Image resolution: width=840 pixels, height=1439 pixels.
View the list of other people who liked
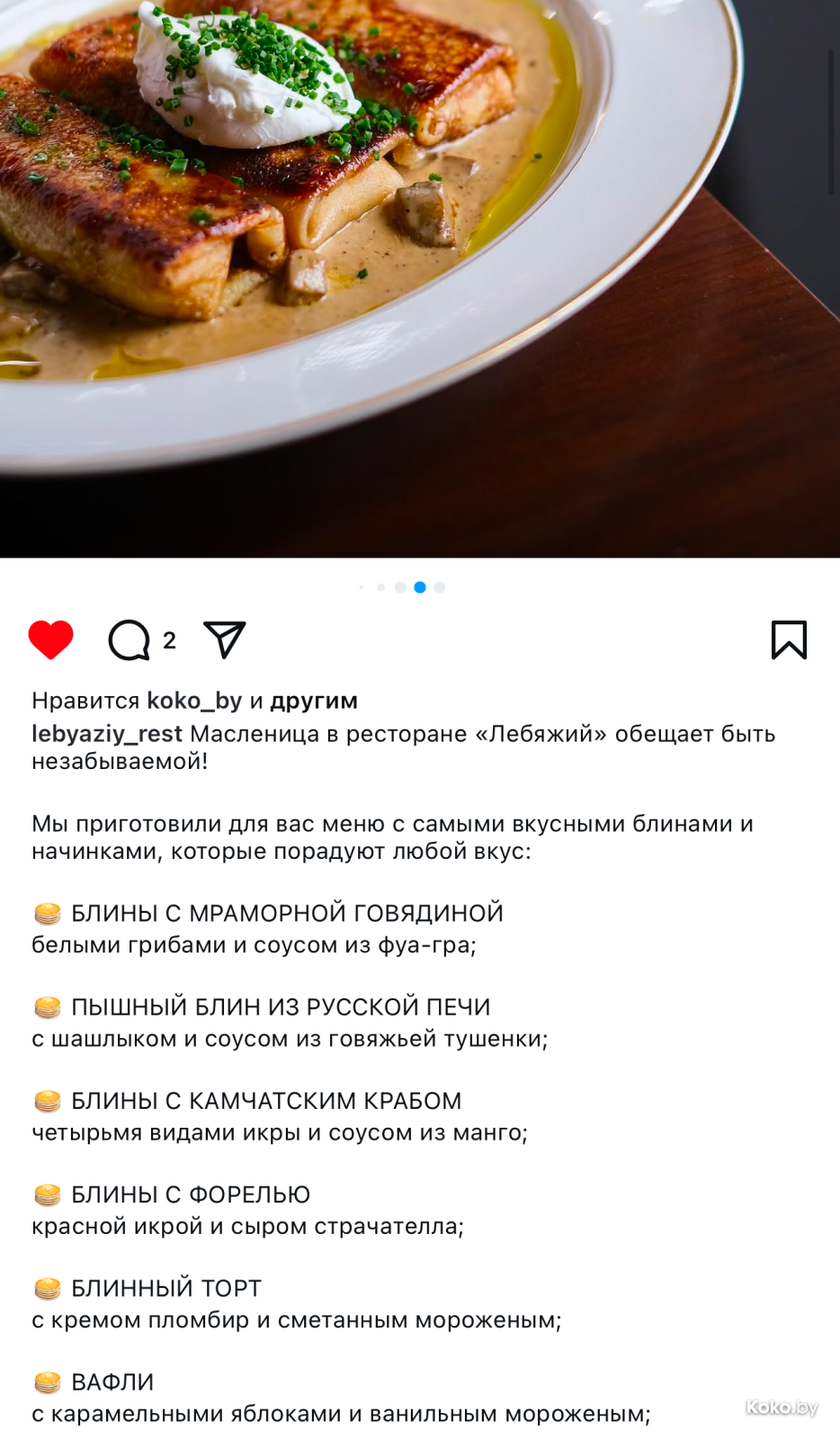(314, 701)
